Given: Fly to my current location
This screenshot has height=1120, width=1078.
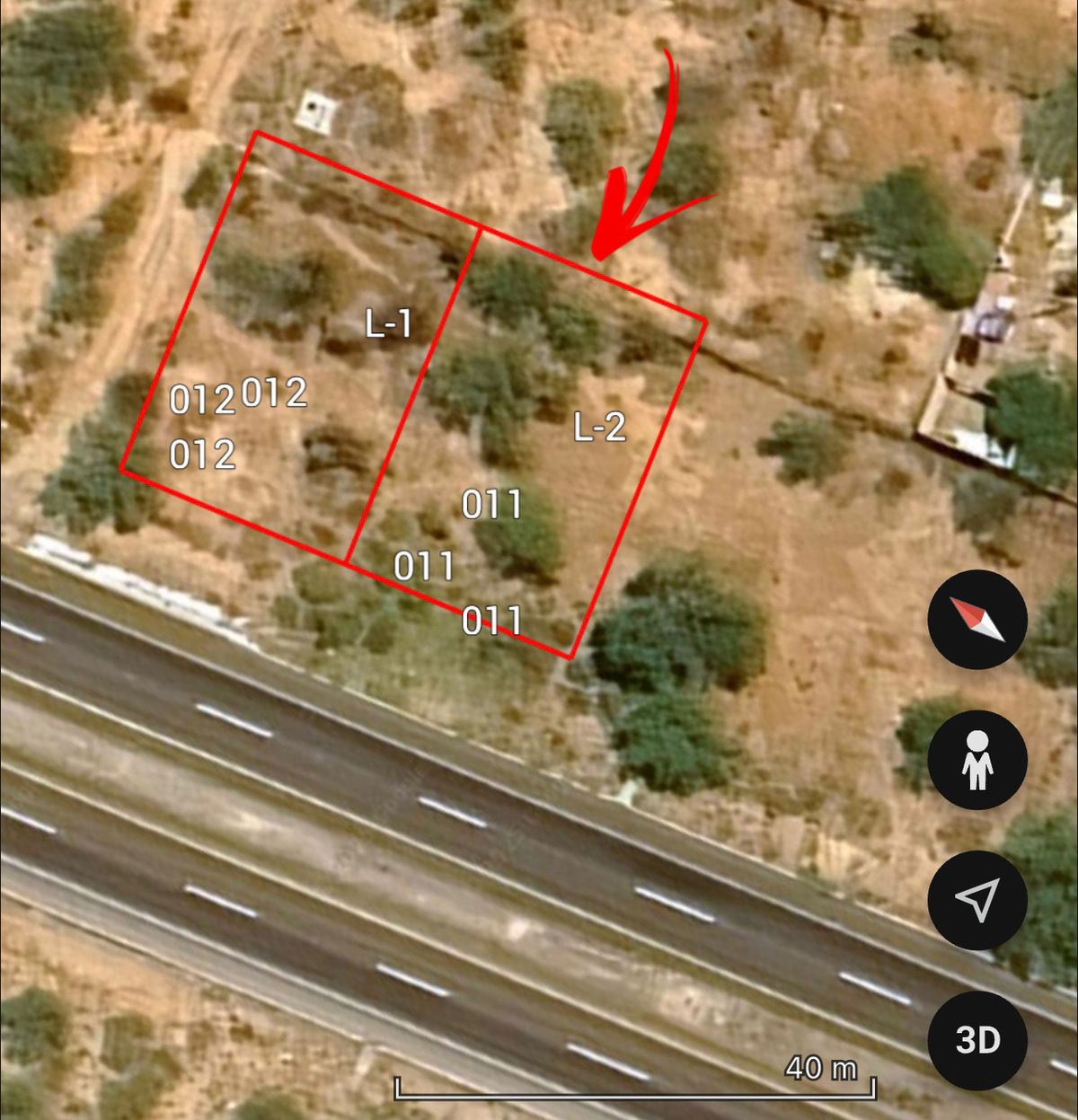Looking at the screenshot, I should [x=977, y=900].
